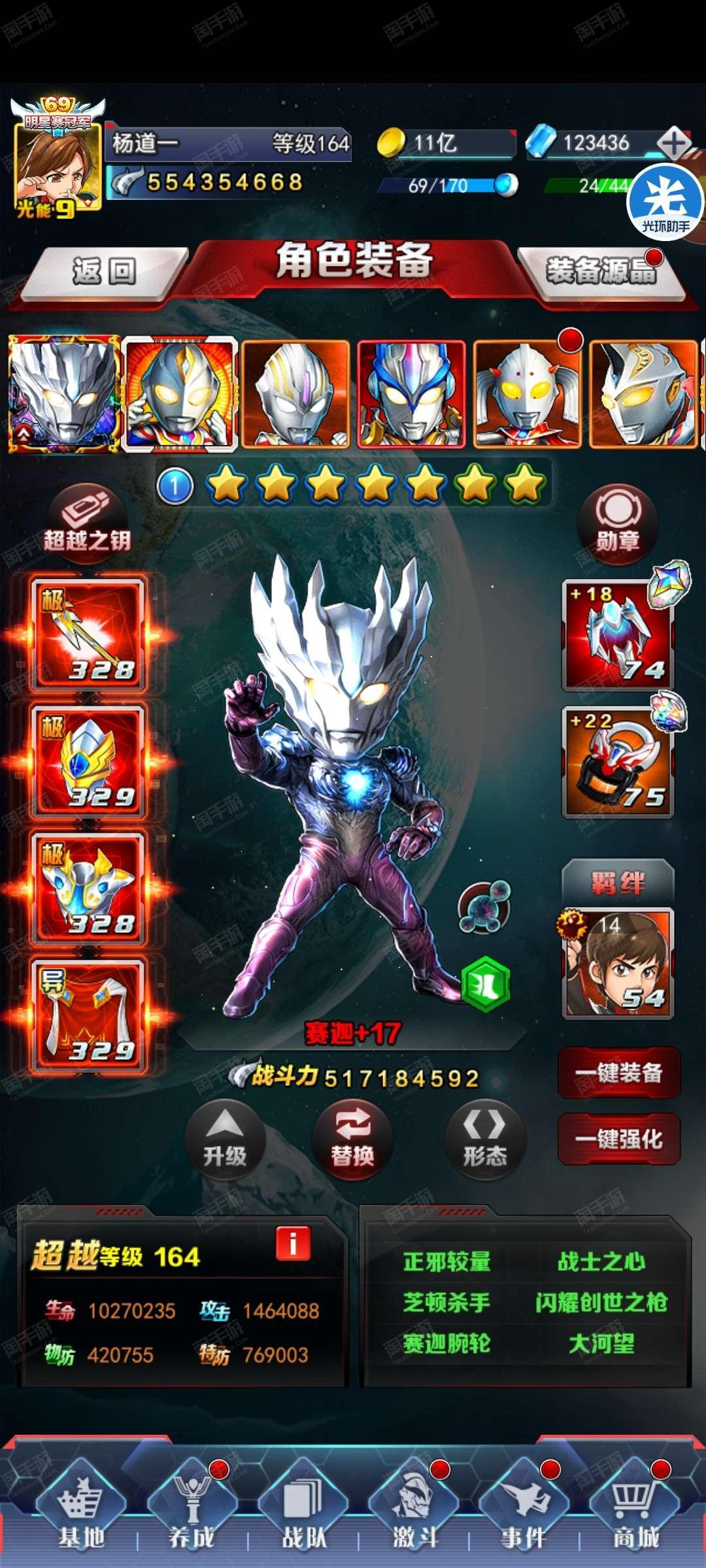This screenshot has height=1568, width=706.
Task: Select the +18 equipment slot
Action: click(x=617, y=635)
